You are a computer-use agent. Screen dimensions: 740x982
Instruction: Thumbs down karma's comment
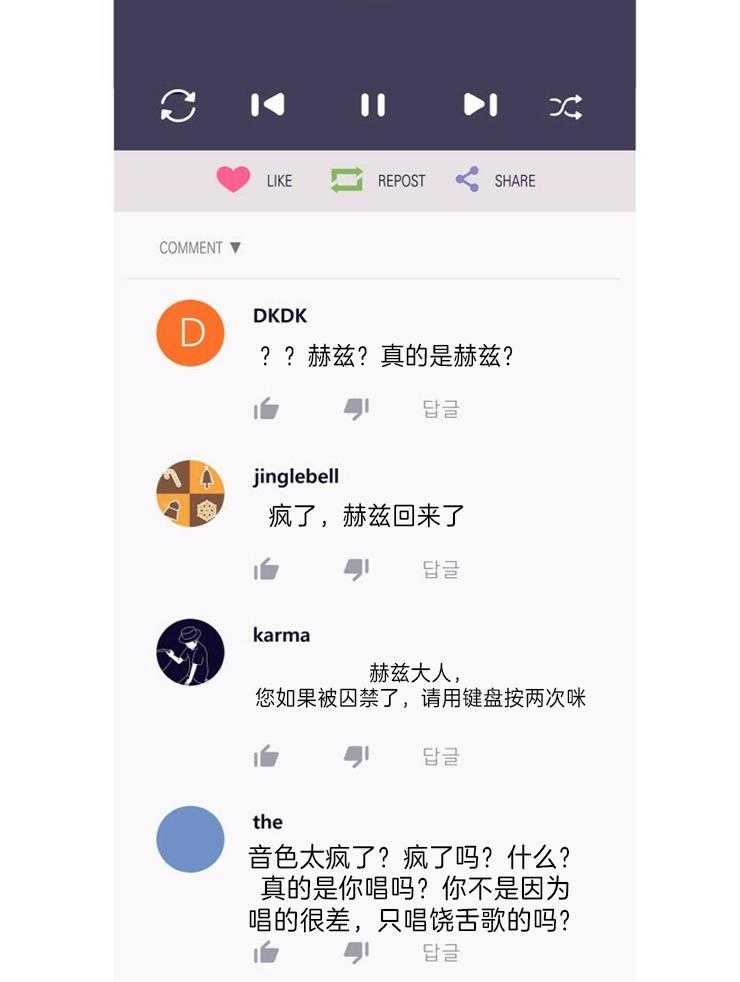356,756
